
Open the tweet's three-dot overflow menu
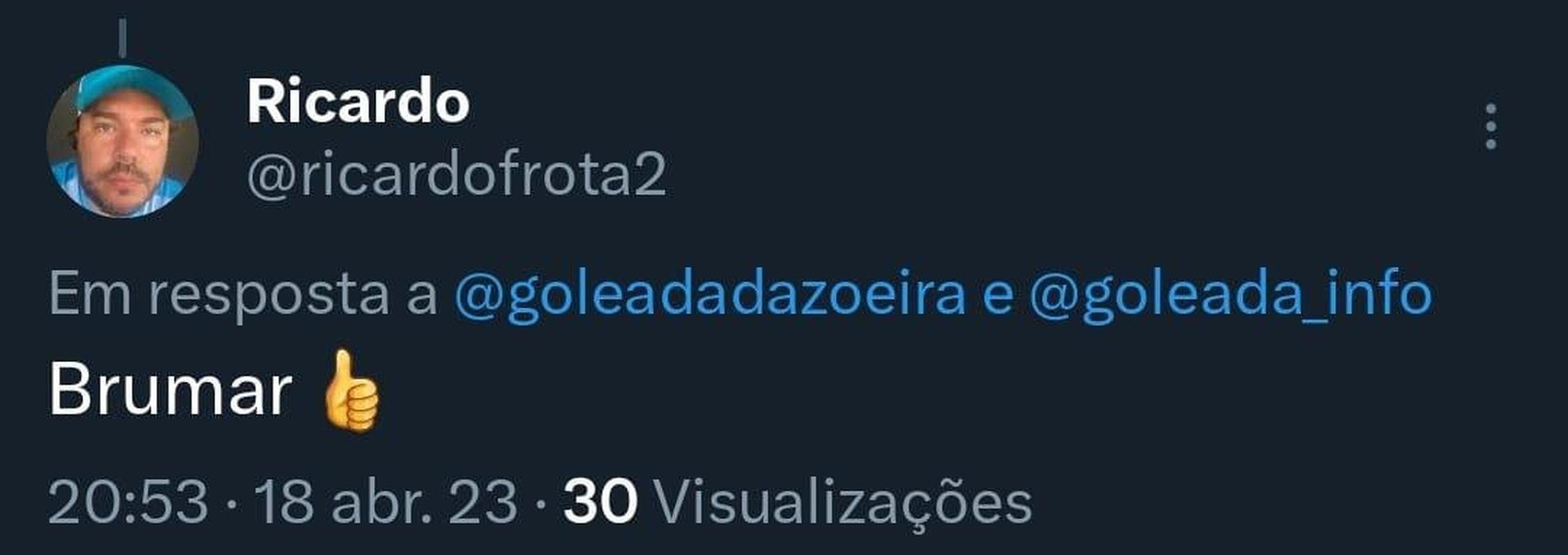click(1490, 127)
